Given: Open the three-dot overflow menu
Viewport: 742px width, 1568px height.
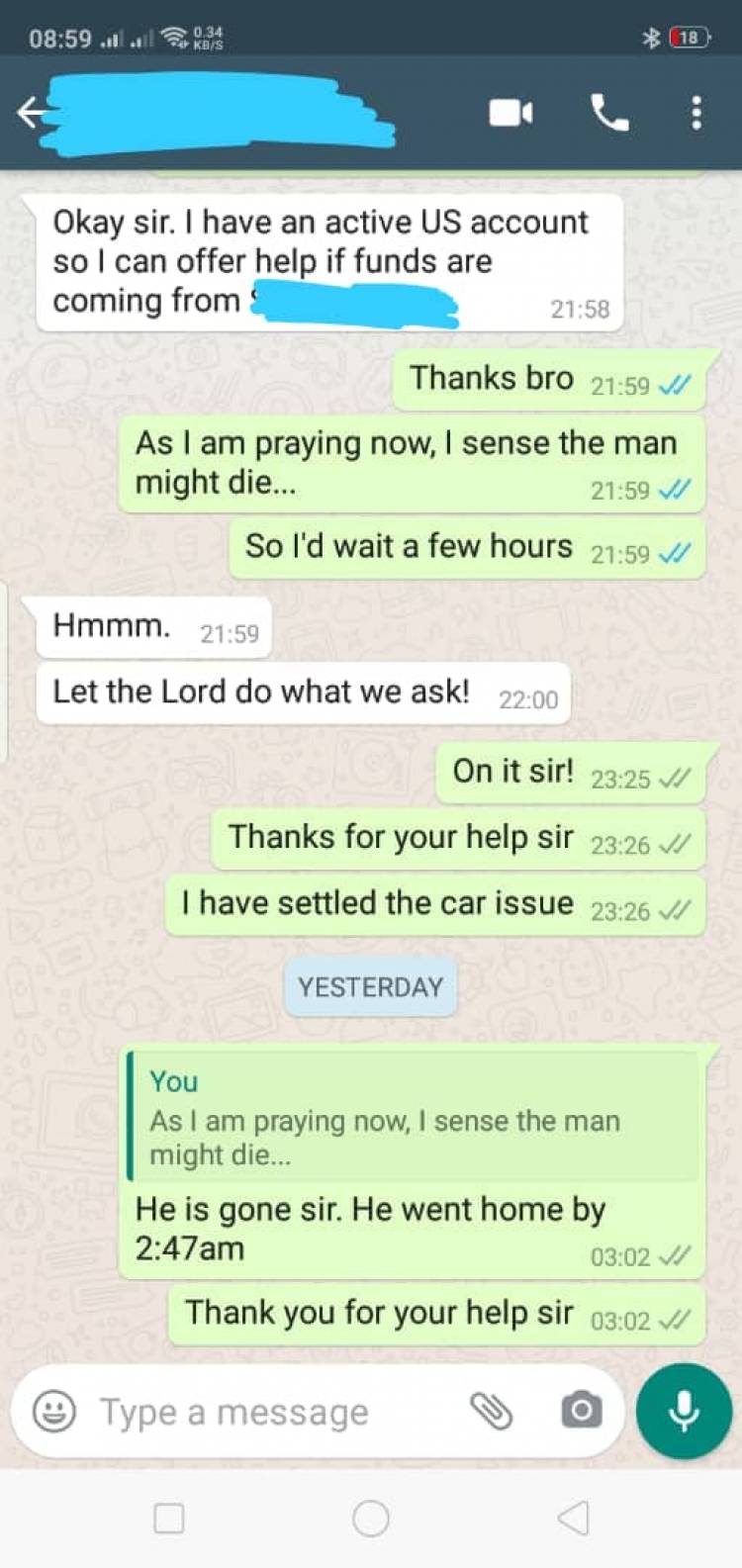Looking at the screenshot, I should tap(696, 114).
